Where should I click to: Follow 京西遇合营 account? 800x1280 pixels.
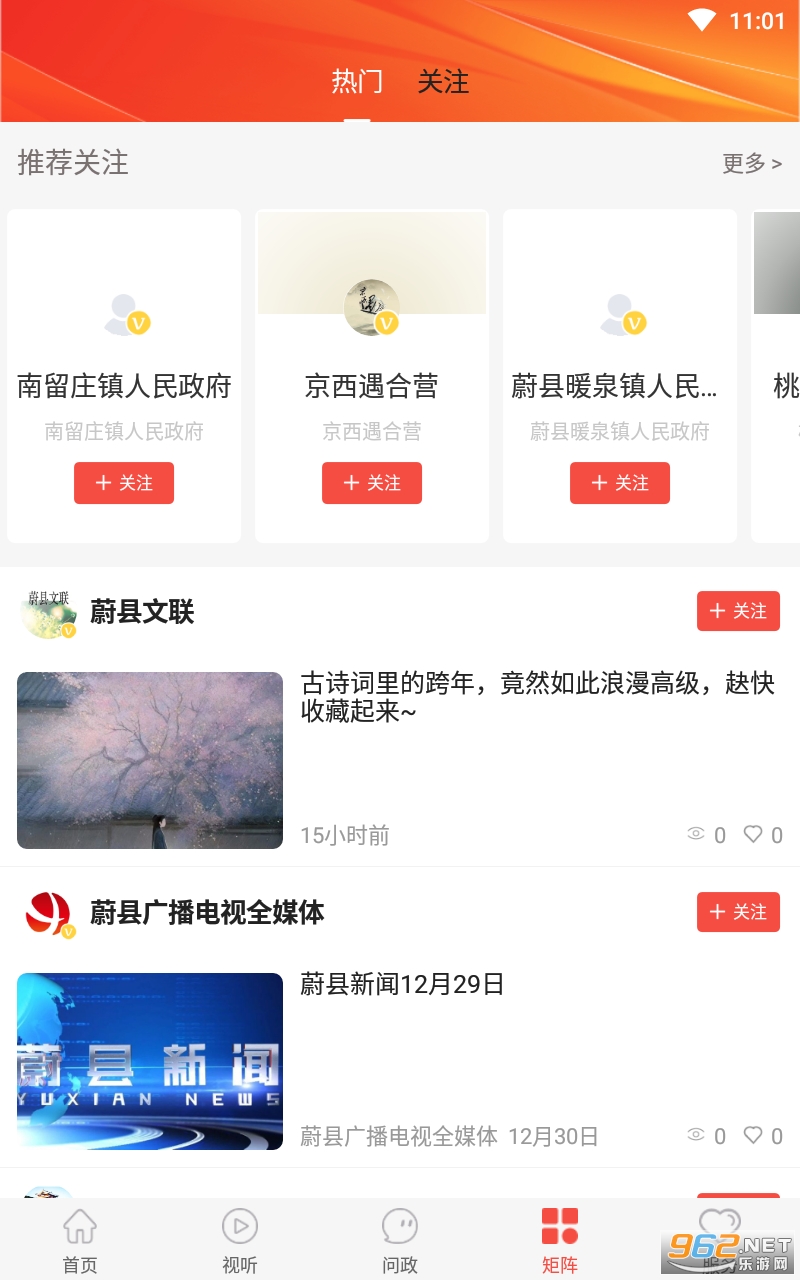pos(372,483)
